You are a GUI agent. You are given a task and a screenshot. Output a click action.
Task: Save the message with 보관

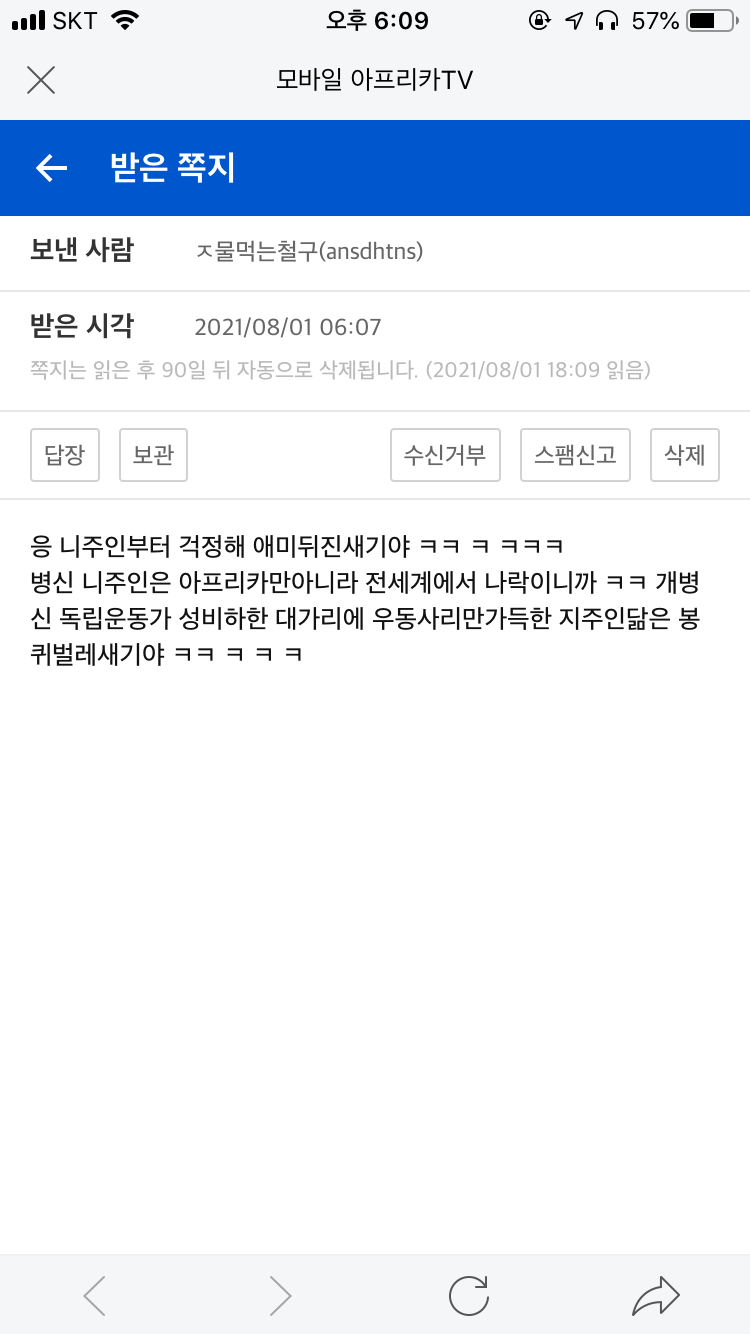pyautogui.click(x=153, y=455)
